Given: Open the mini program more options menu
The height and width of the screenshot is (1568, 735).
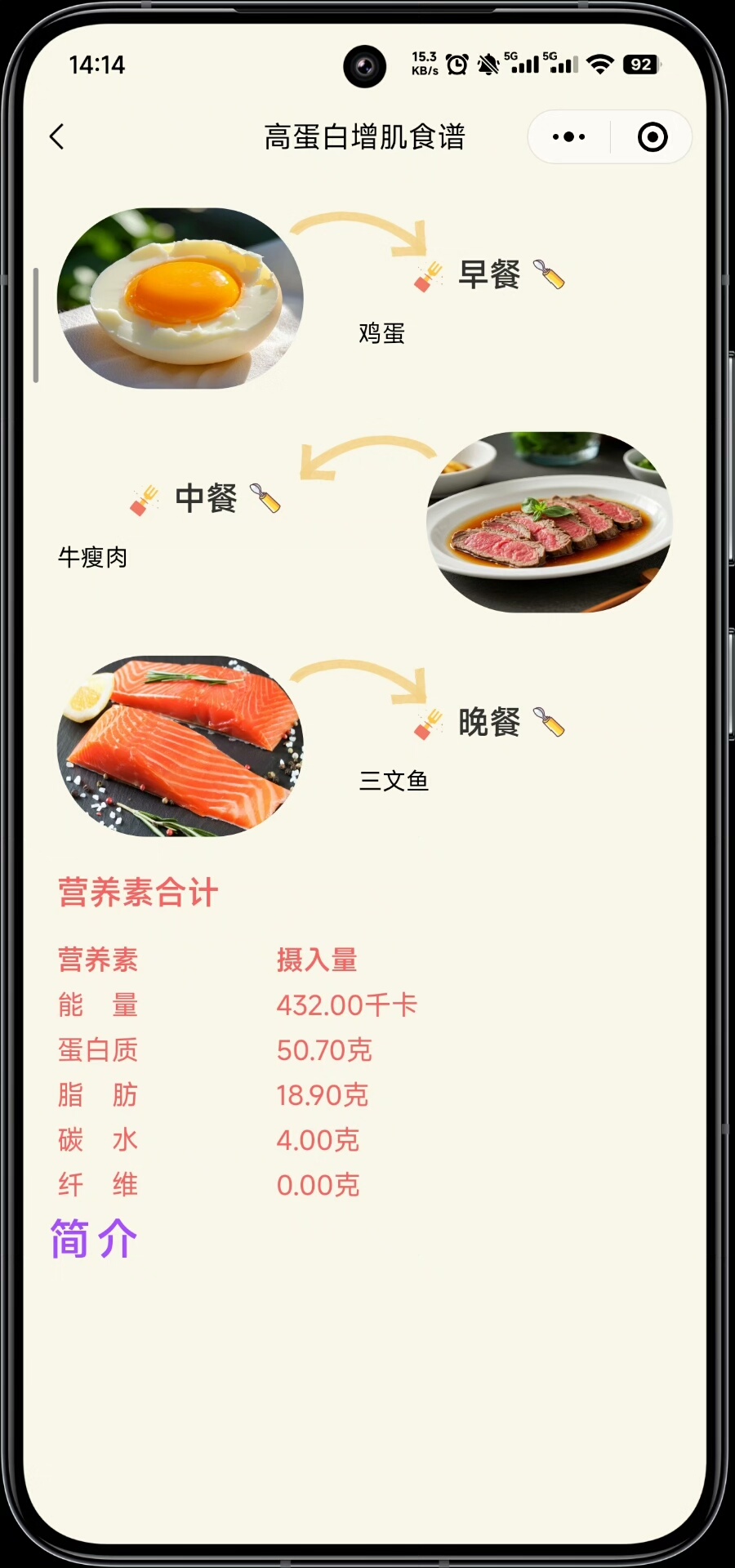Looking at the screenshot, I should 569,137.
